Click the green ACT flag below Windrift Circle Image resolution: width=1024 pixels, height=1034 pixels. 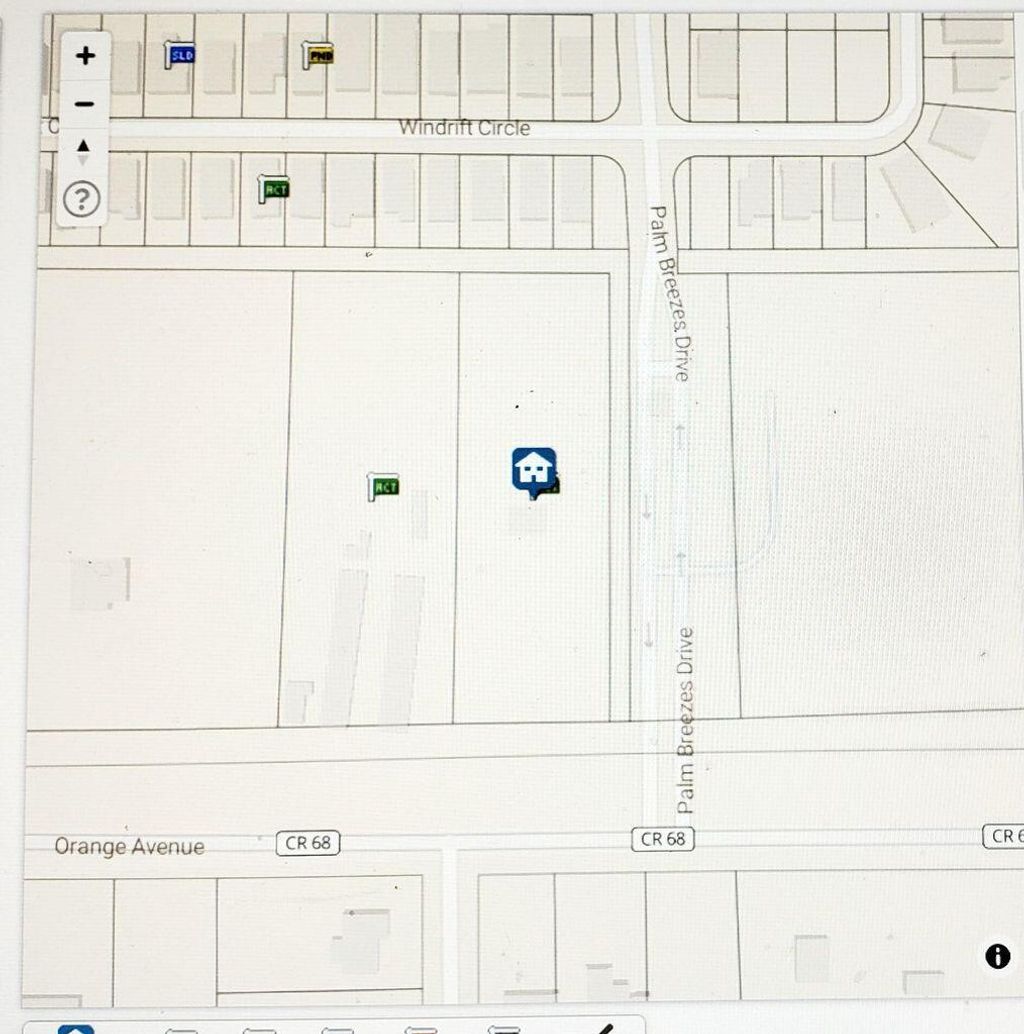point(275,188)
